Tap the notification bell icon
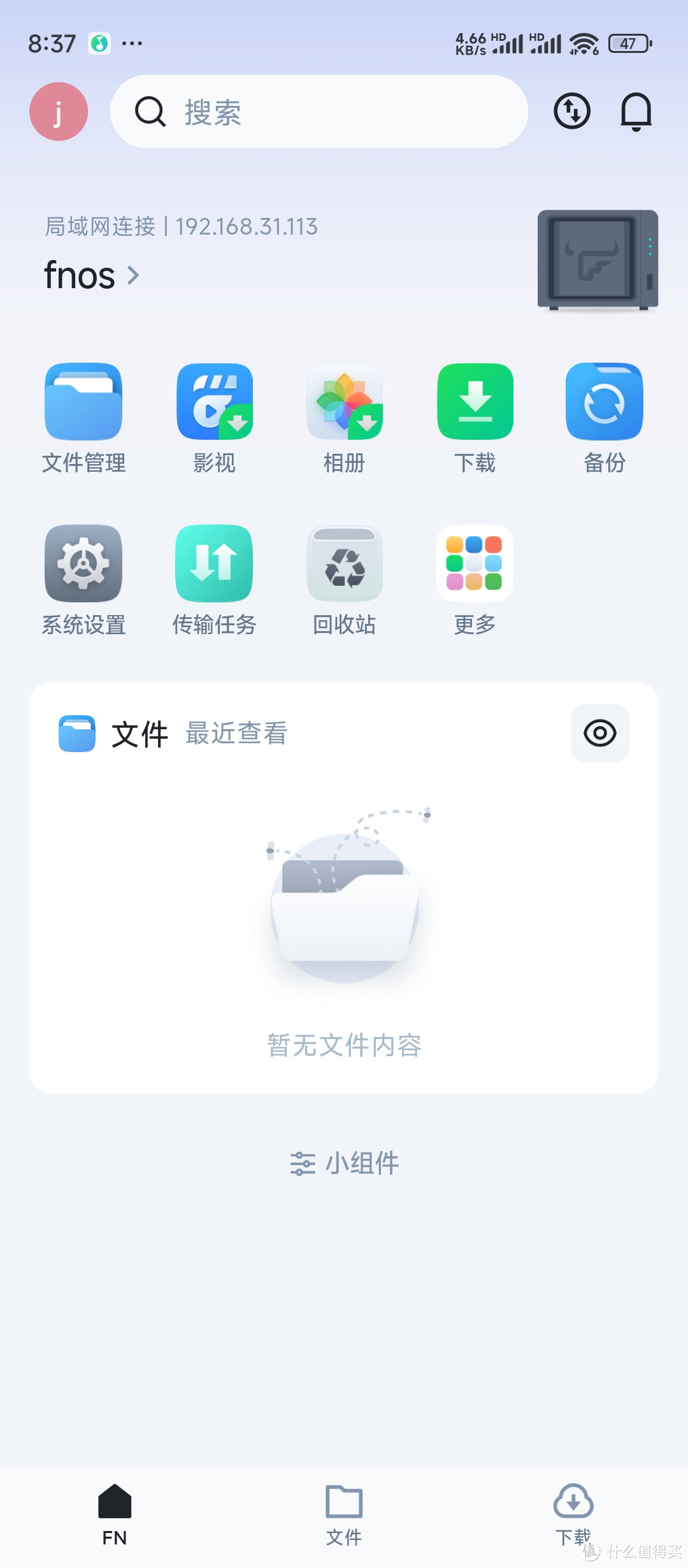This screenshot has width=688, height=1568. click(636, 110)
